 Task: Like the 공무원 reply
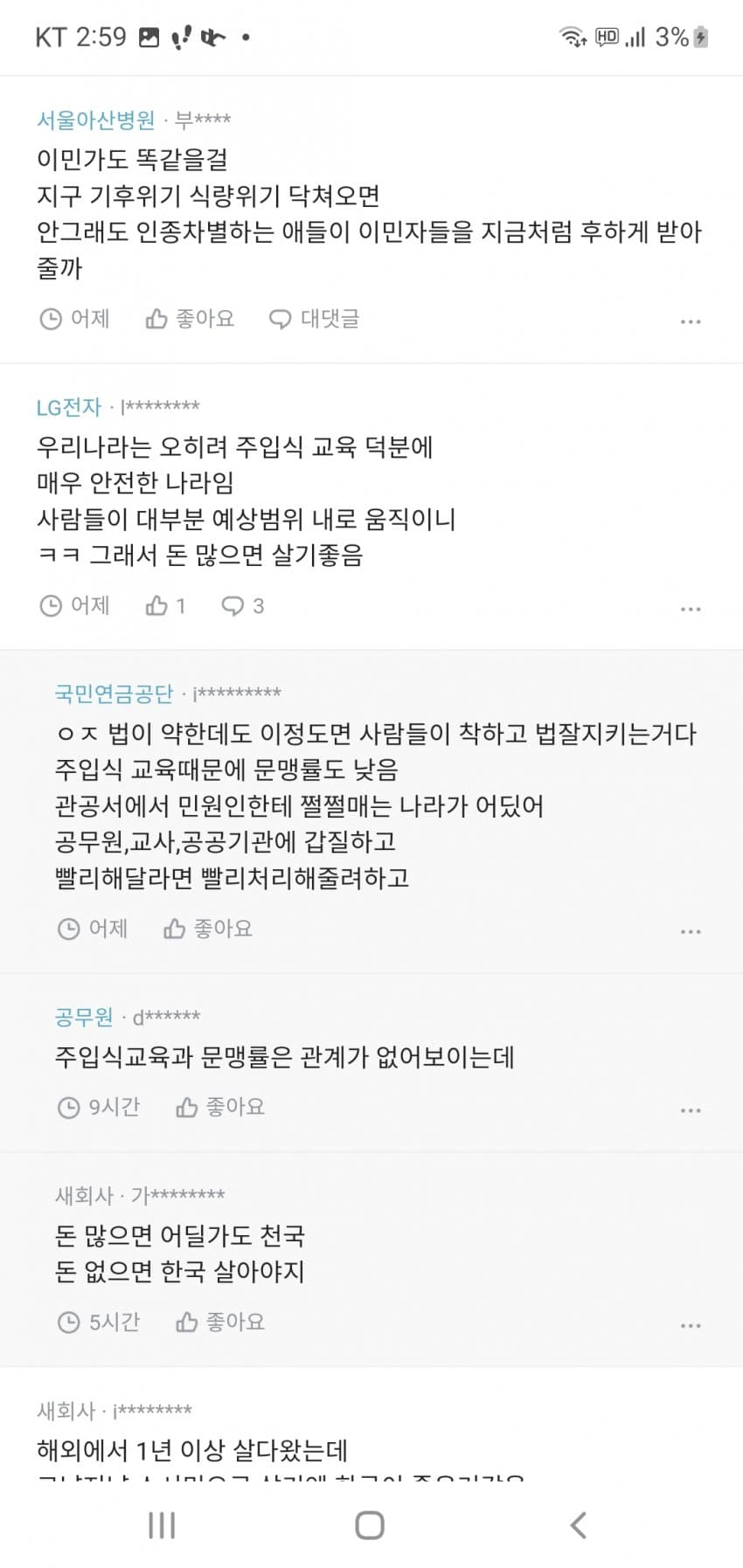220,1107
